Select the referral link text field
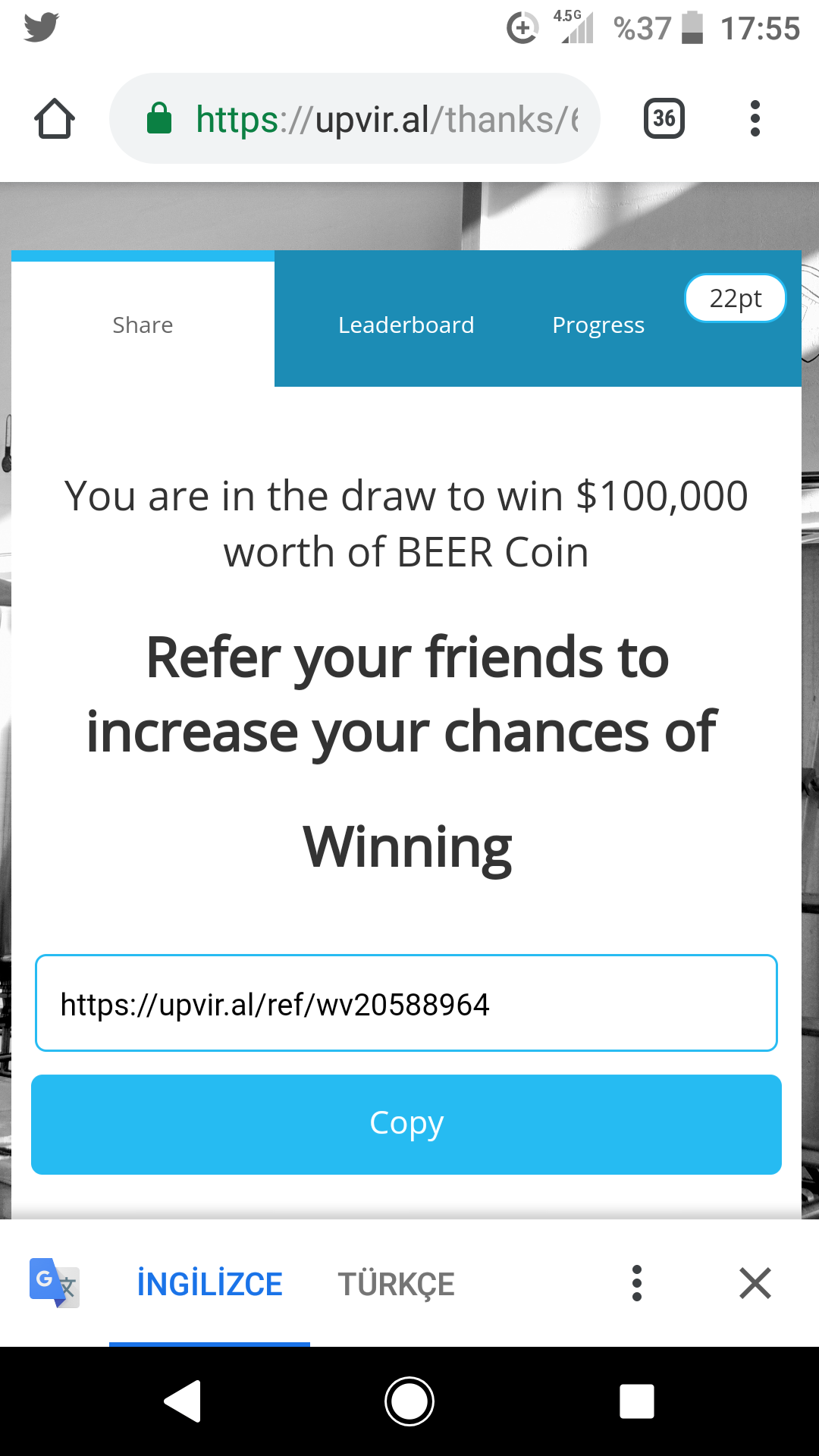This screenshot has height=1456, width=819. click(406, 1003)
